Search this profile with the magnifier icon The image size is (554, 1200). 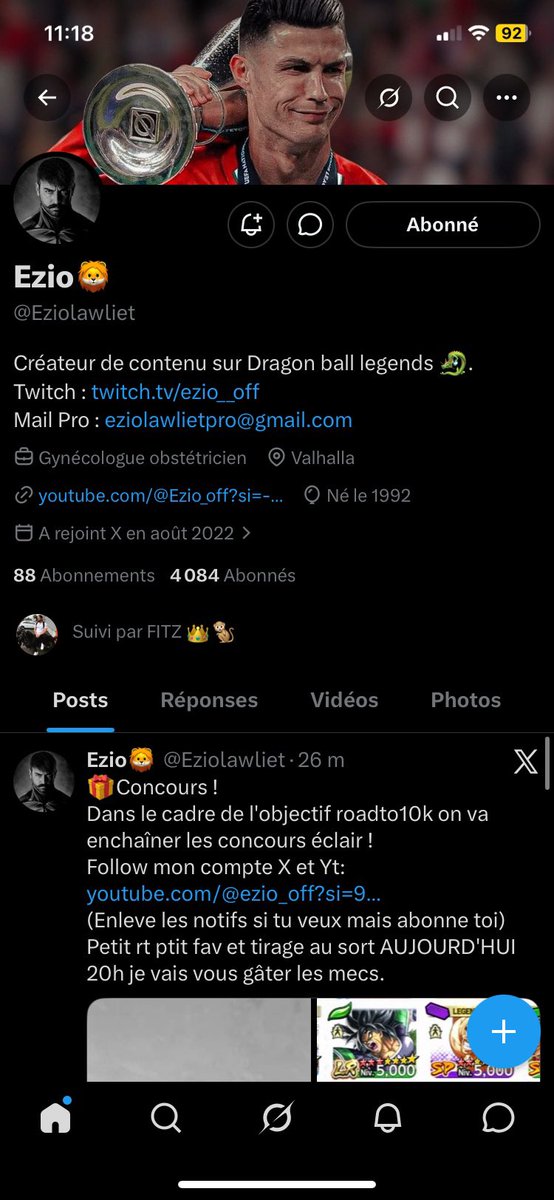pyautogui.click(x=447, y=97)
